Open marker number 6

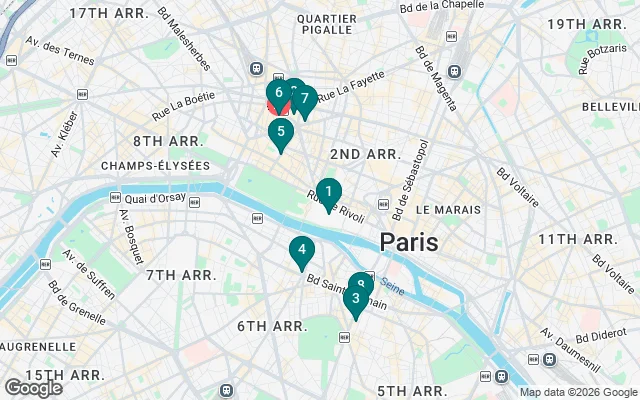[x=278, y=94]
